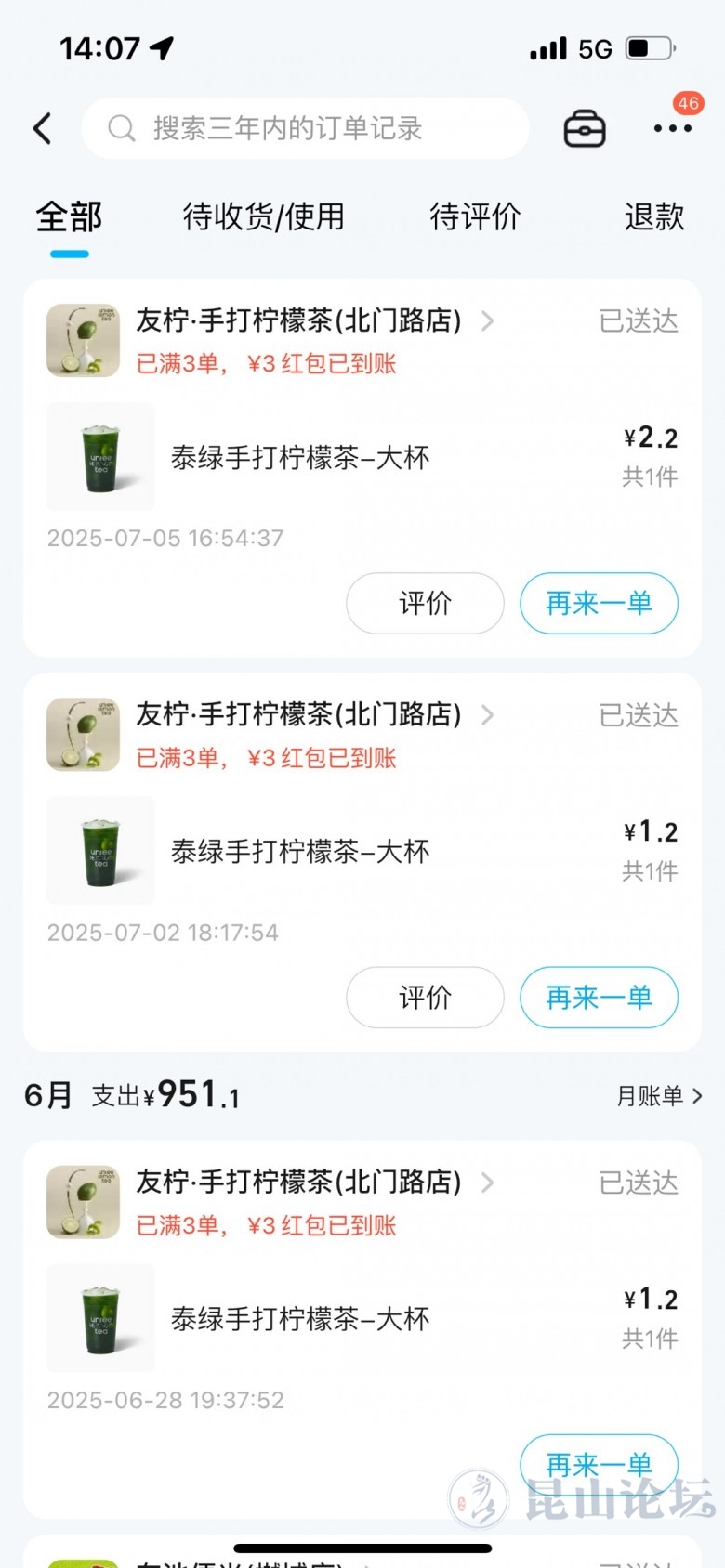The width and height of the screenshot is (725, 1568).
Task: Open the briefcase icon in the top bar
Action: [585, 128]
